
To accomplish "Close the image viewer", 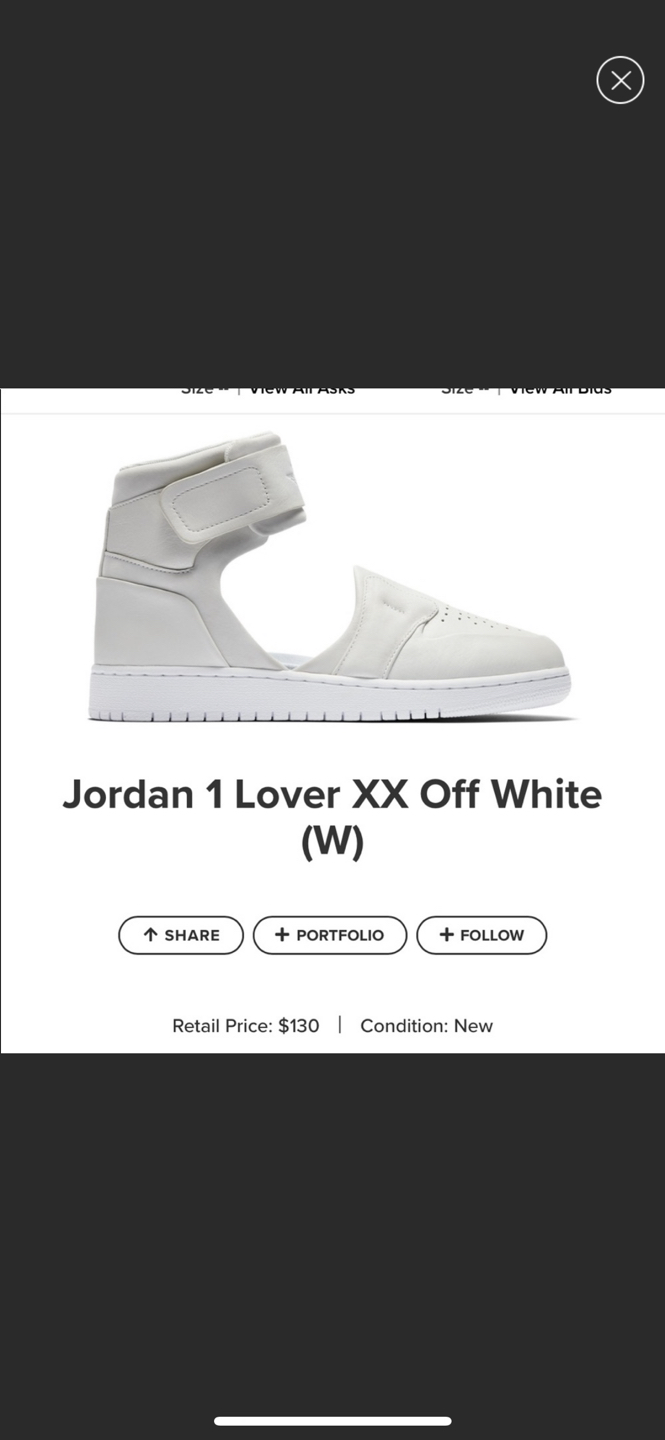I will pos(620,80).
